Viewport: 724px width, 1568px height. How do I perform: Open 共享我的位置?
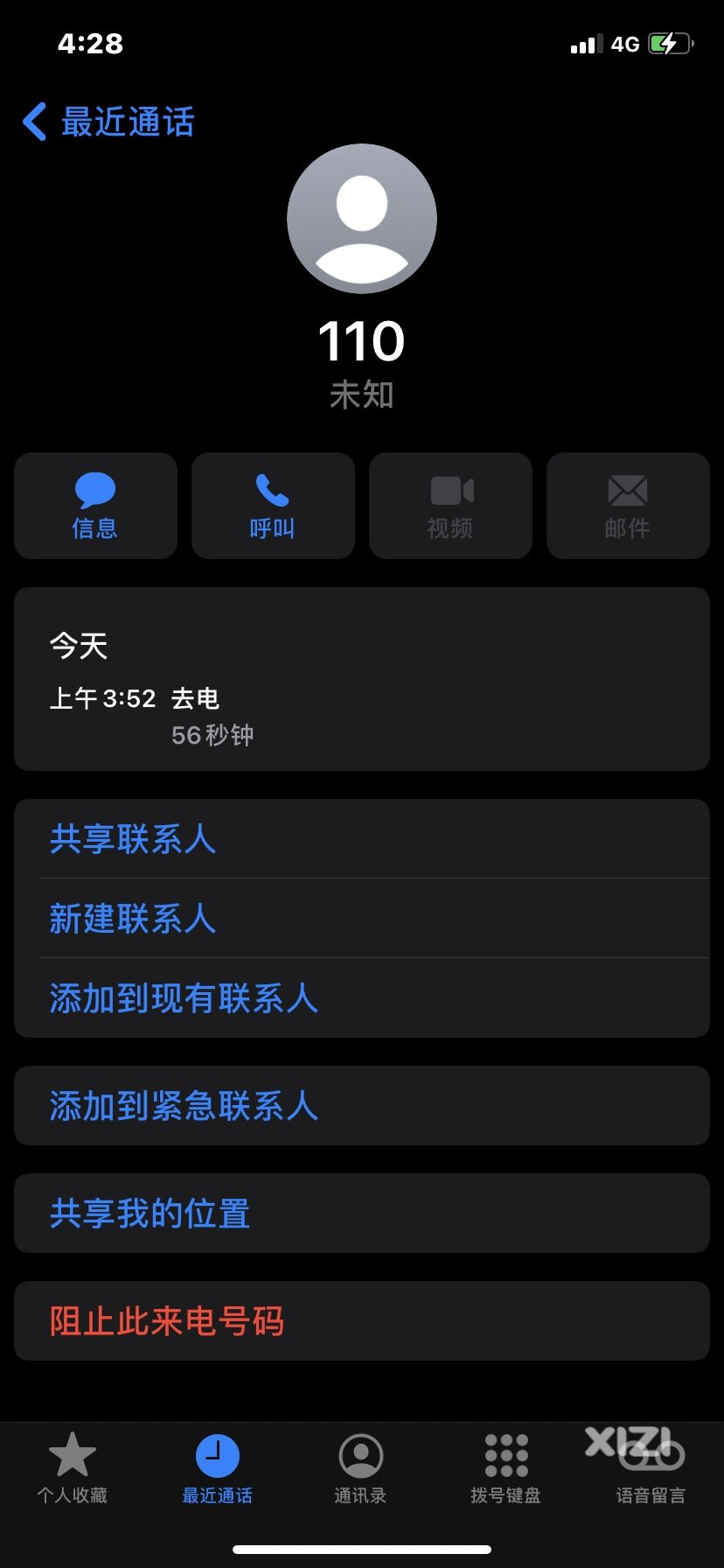362,1214
